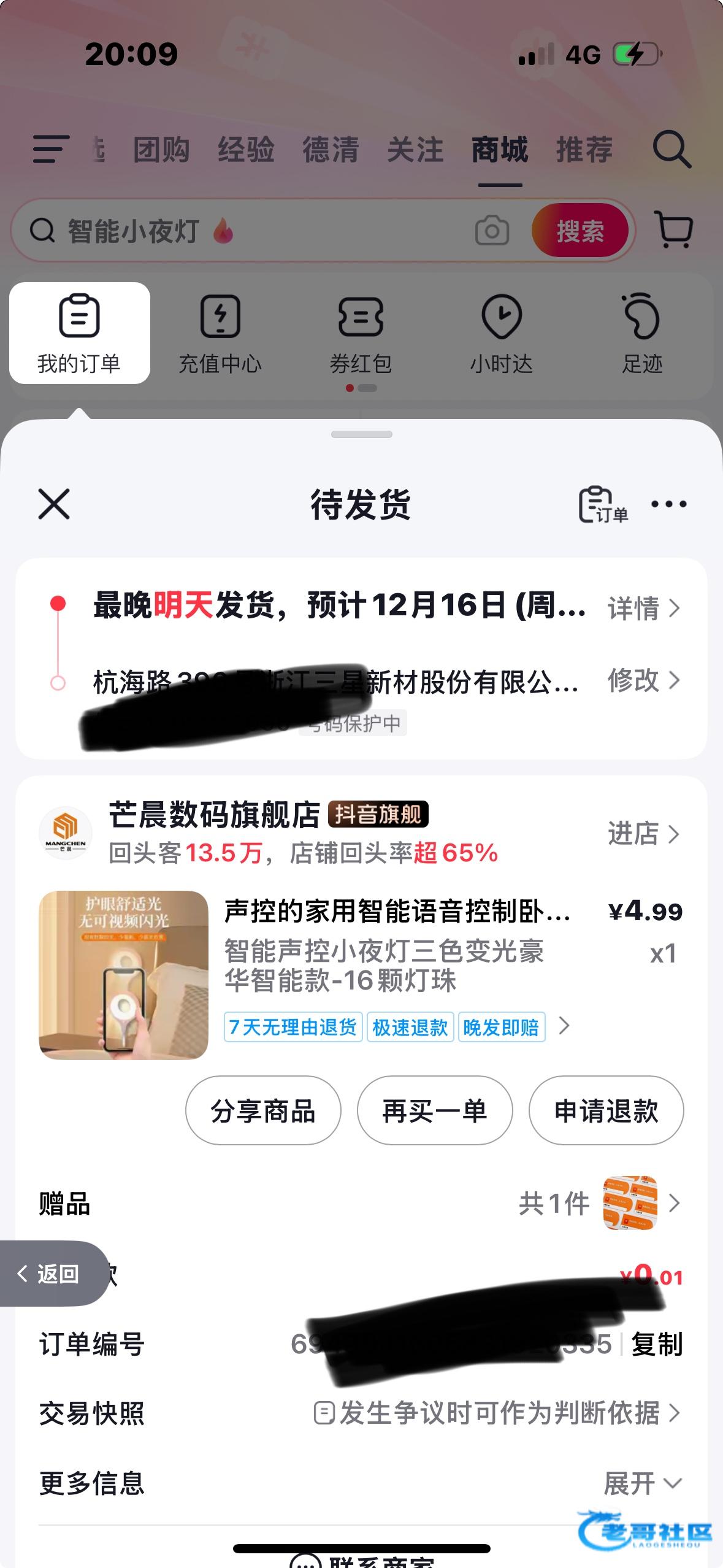Open the 订单 orders list icon
This screenshot has width=723, height=1568.
tap(603, 505)
